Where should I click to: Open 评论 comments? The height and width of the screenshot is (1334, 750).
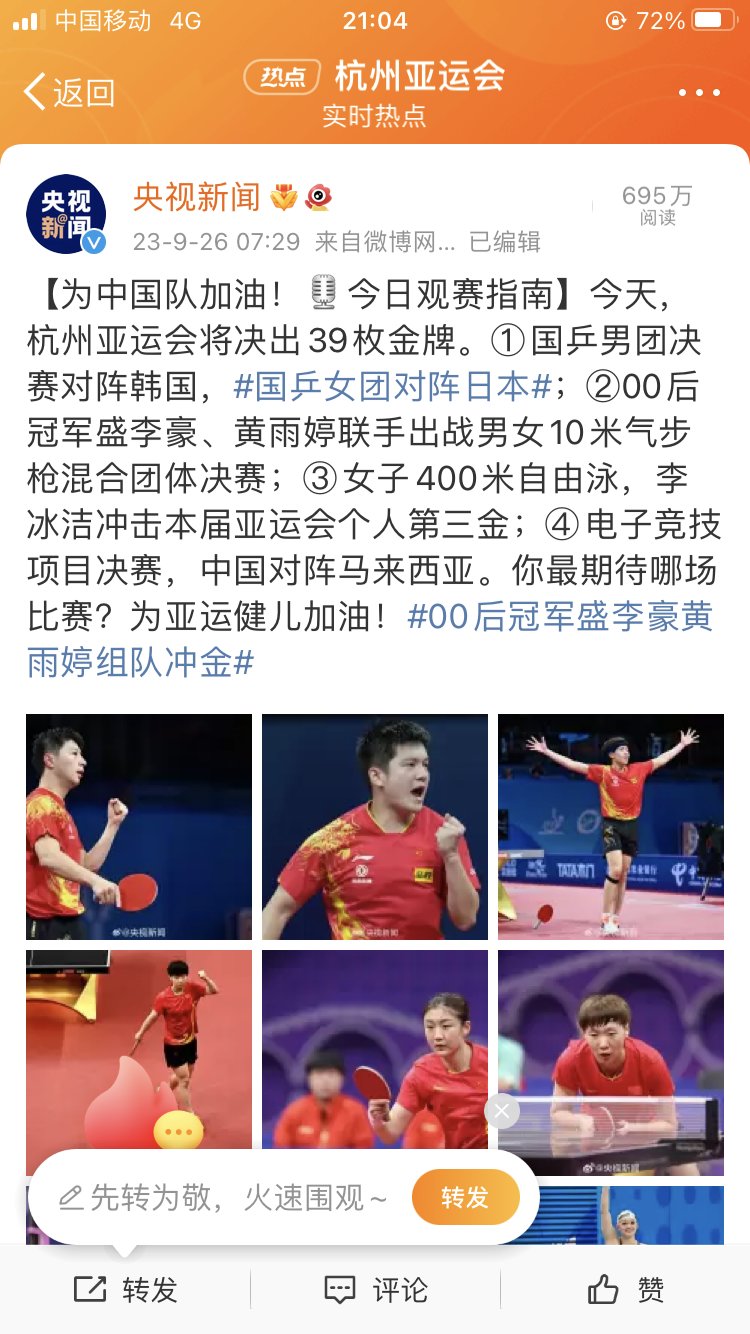(376, 1290)
